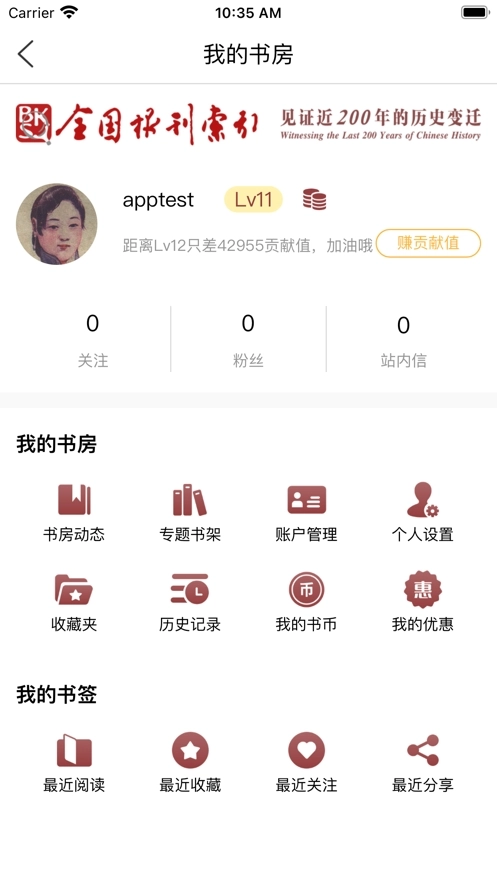Screen dimensions: 497x883
Task: Open 最近阅读
Action: (x=74, y=762)
